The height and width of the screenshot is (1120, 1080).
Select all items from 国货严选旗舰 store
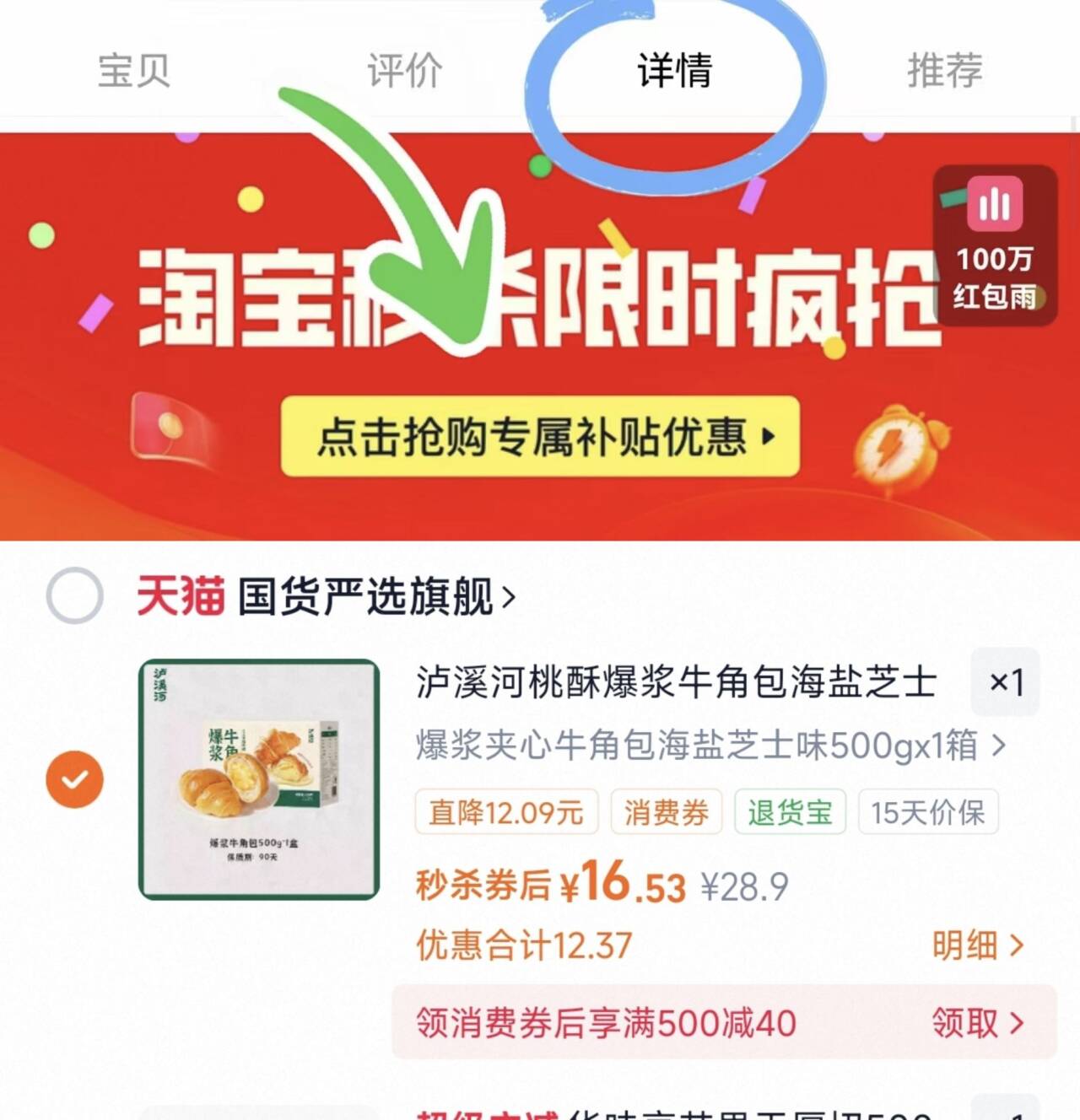point(75,595)
